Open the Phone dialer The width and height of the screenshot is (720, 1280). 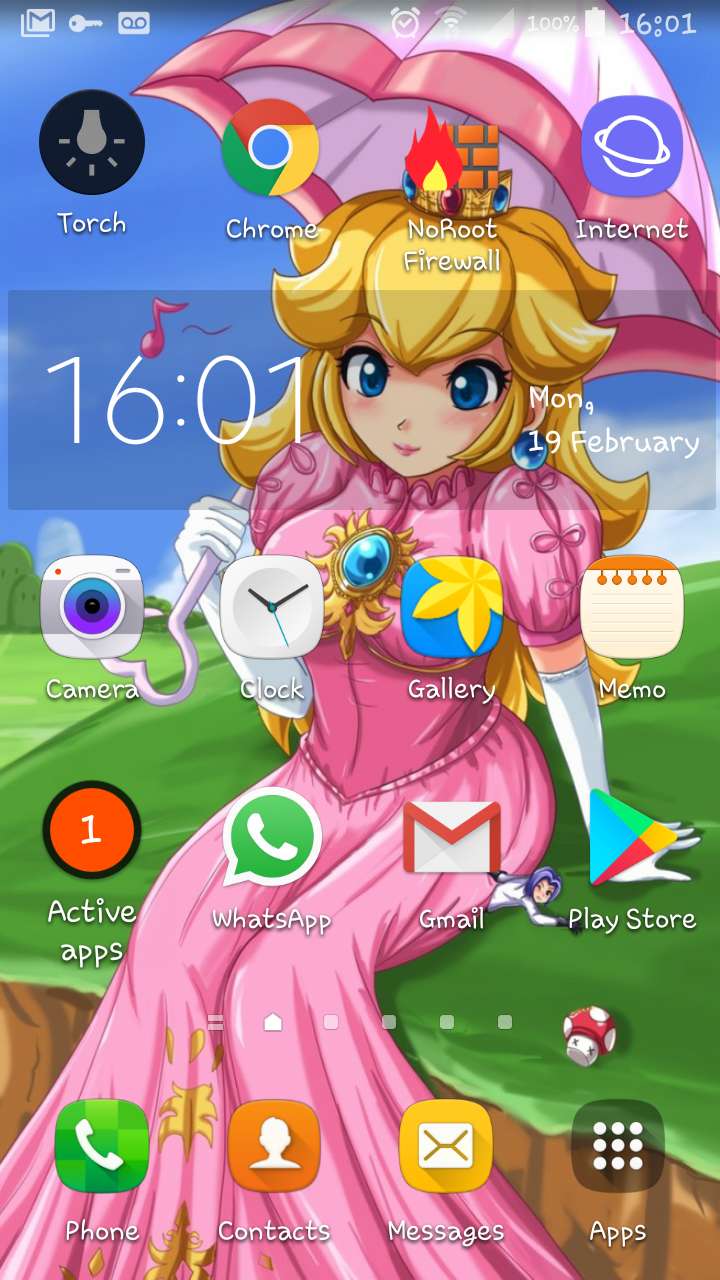click(x=101, y=1147)
